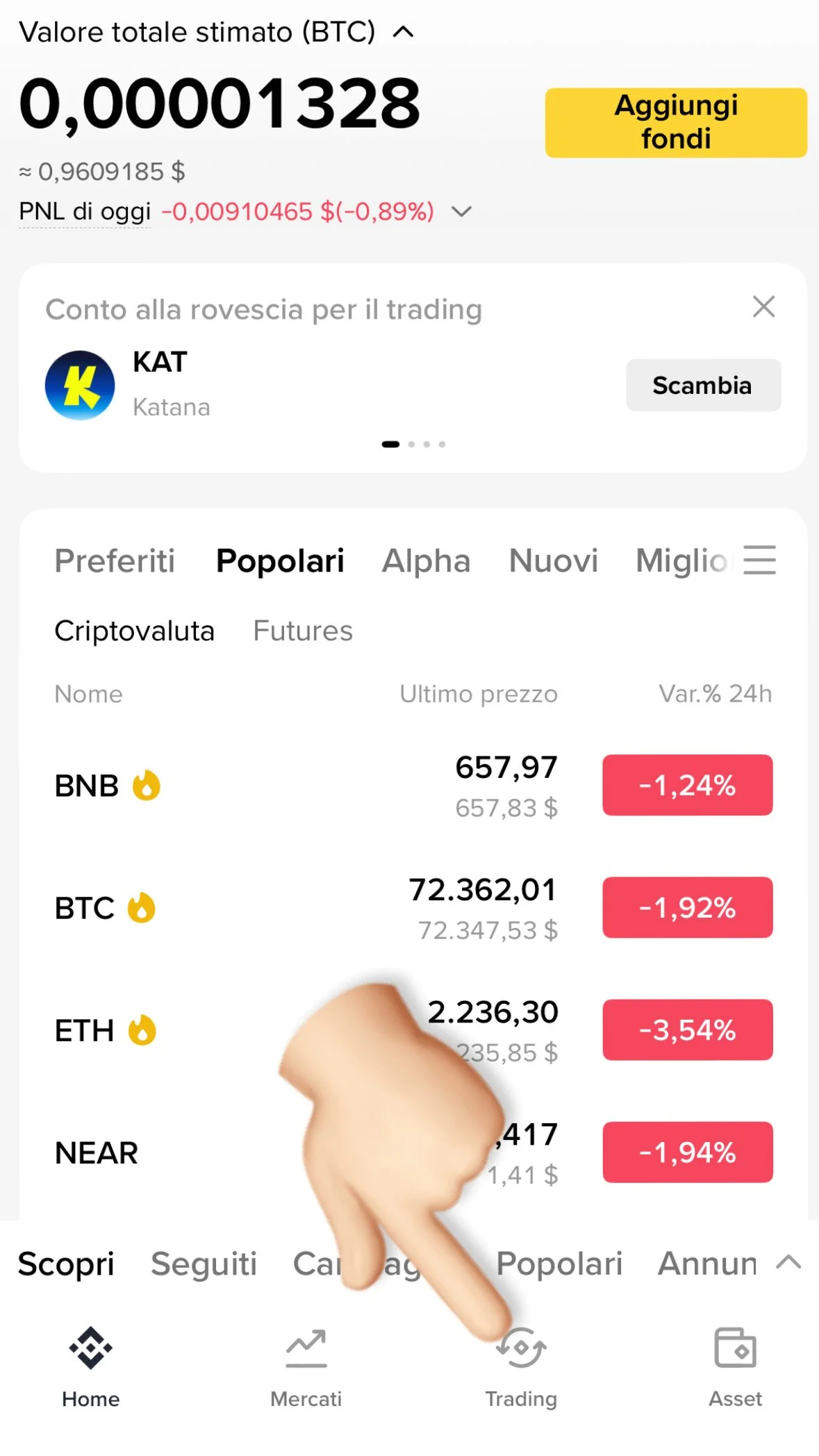Viewport: 819px width, 1456px height.
Task: Select the Annunci feed tab
Action: click(x=707, y=1264)
